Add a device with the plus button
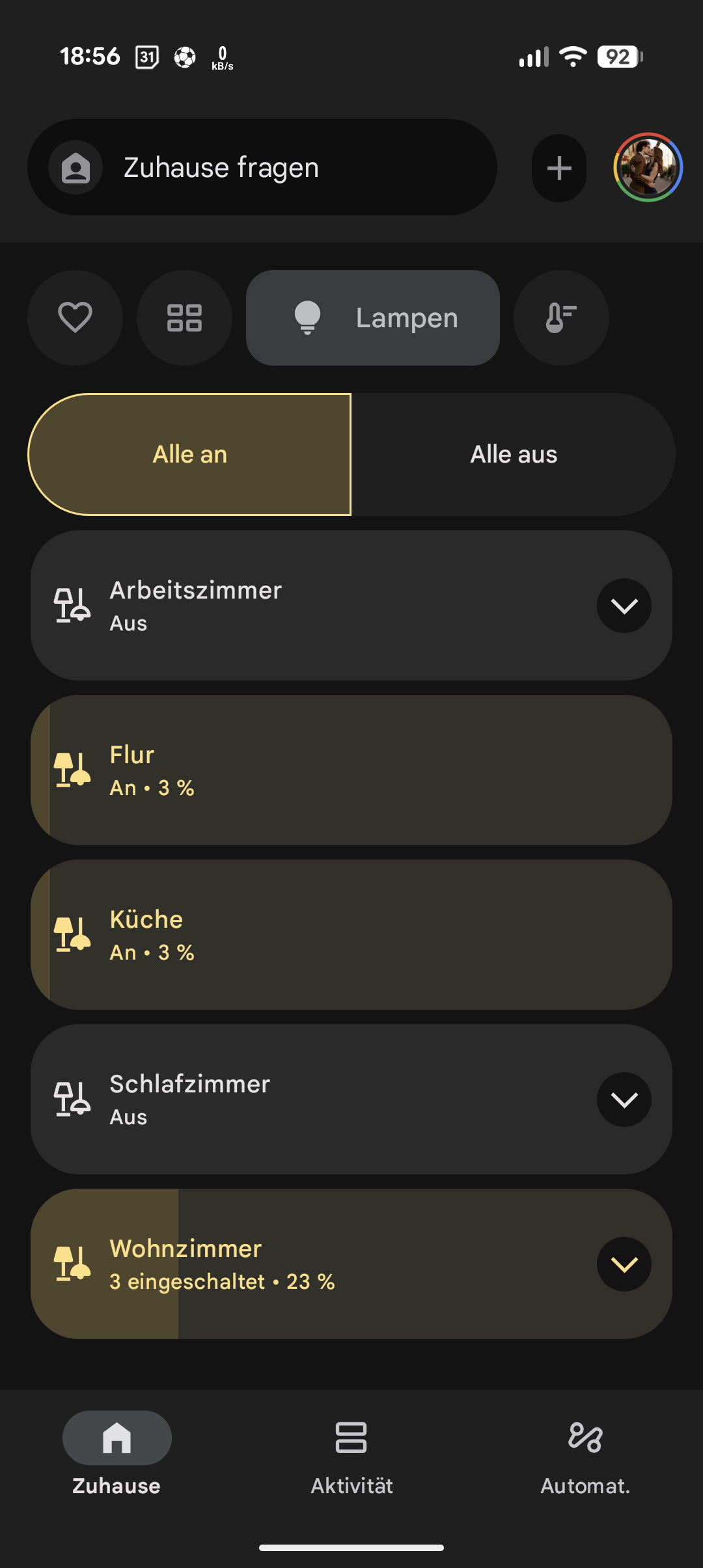 [x=558, y=168]
